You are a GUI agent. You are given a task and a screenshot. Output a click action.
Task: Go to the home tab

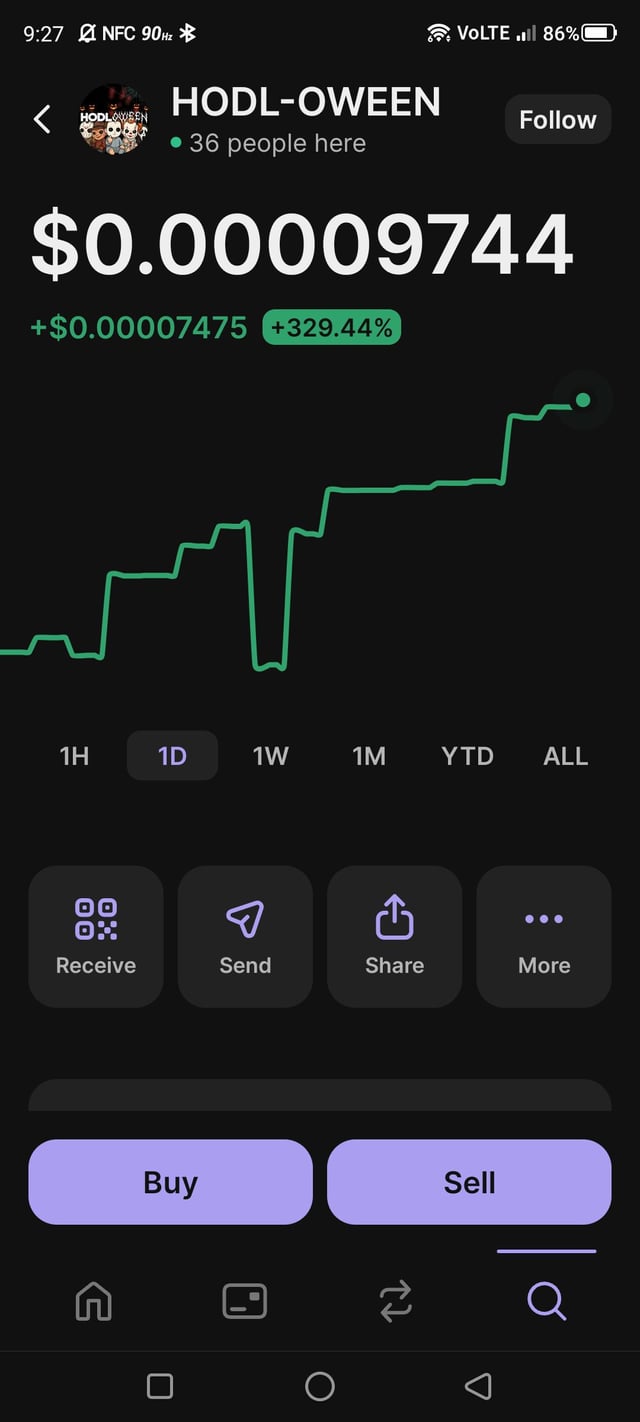pos(94,1301)
